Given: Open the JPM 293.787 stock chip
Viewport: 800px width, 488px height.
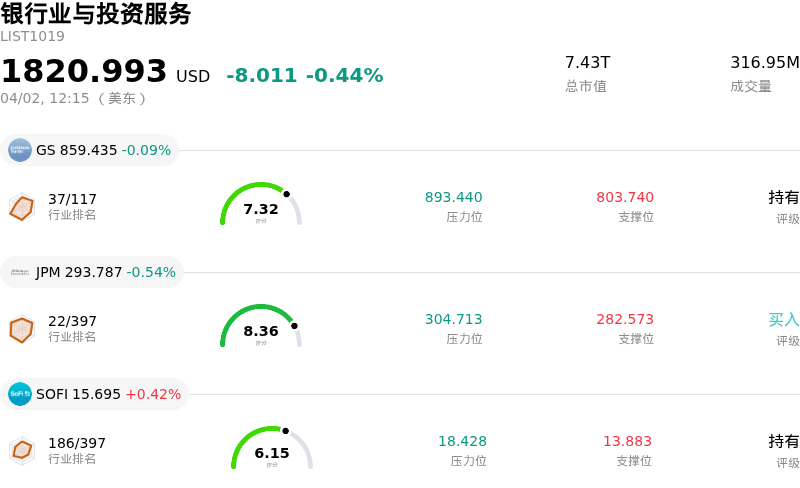Looking at the screenshot, I should 92,272.
